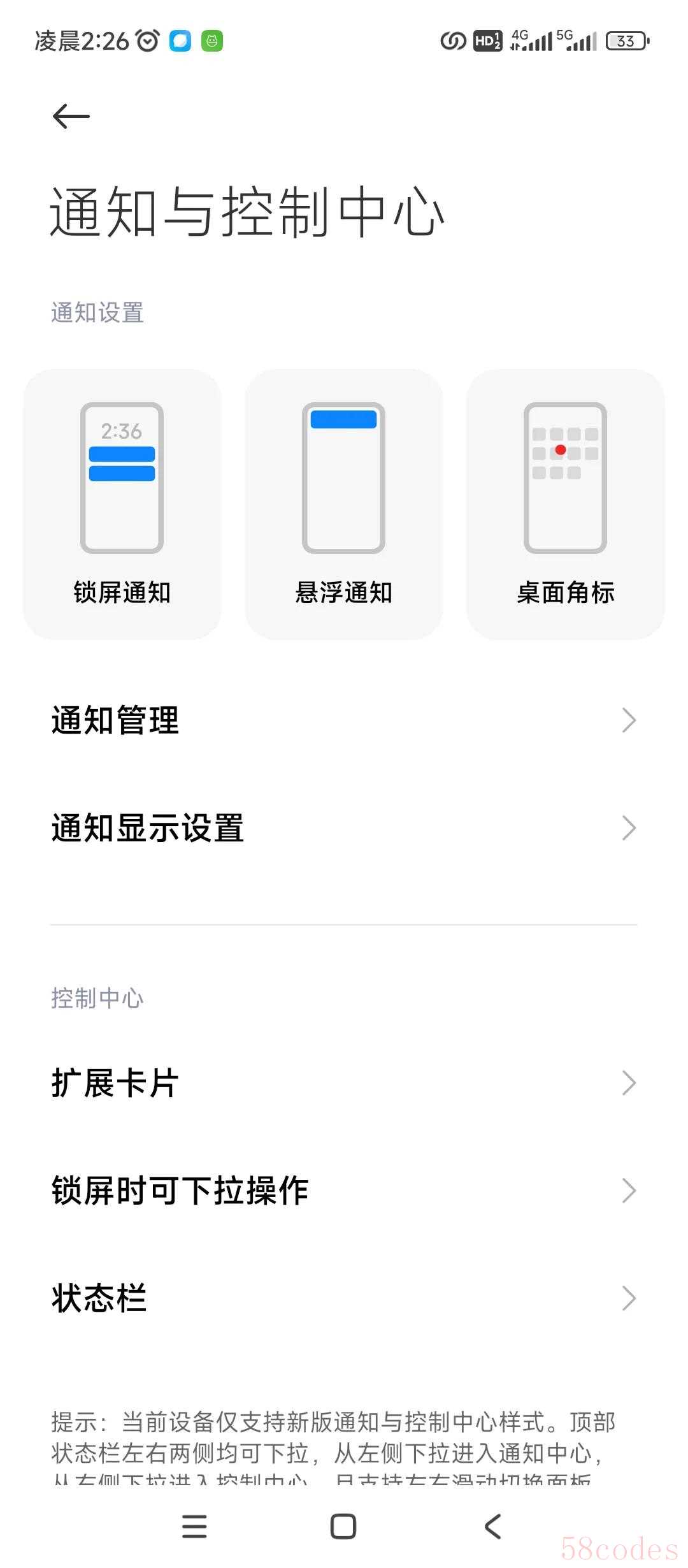Viewport: 688px width, 1568px height.
Task: Open 悬浮通知 floating notification card
Action: click(x=343, y=504)
